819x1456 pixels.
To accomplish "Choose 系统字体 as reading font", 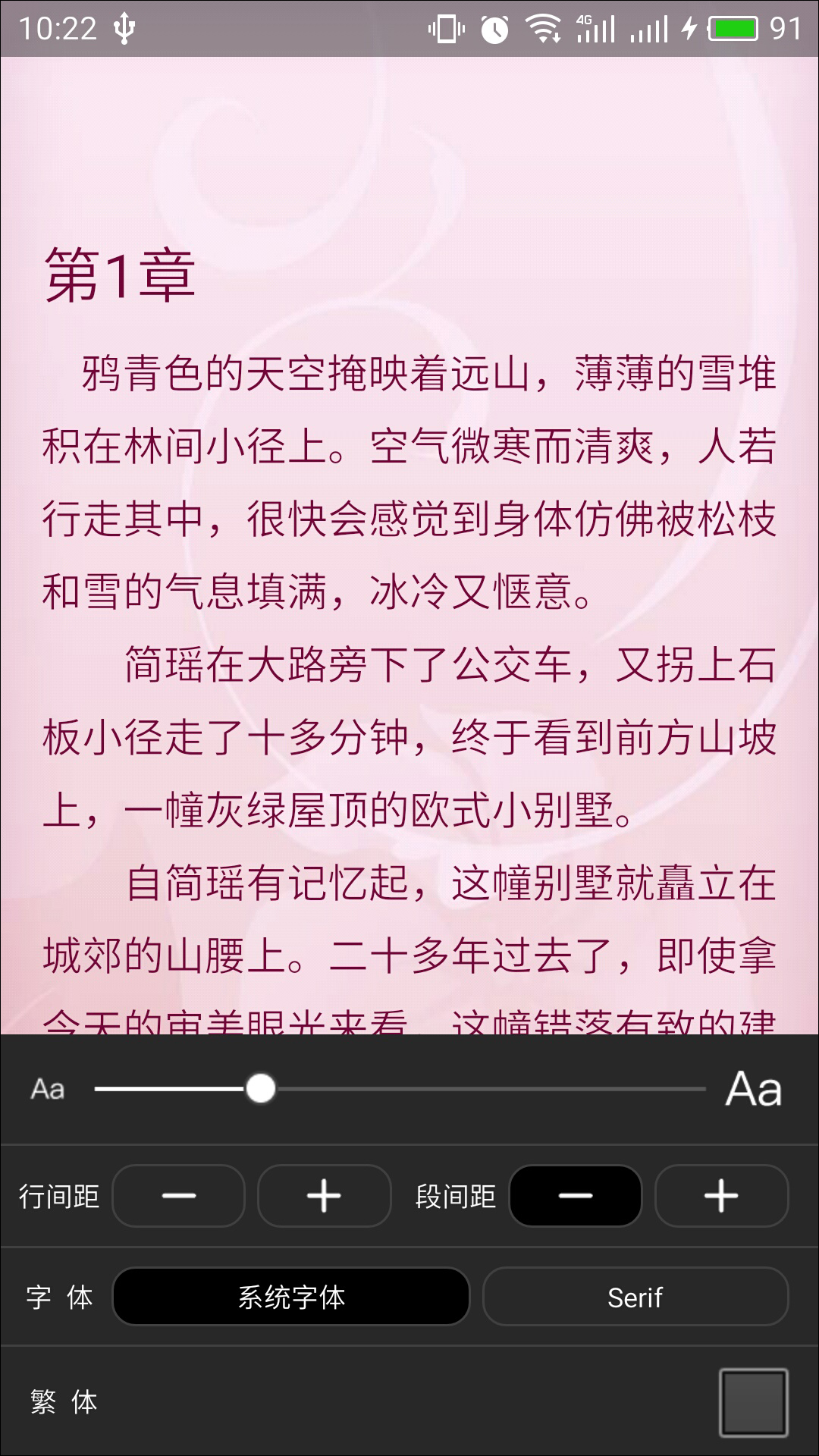I will 292,1297.
